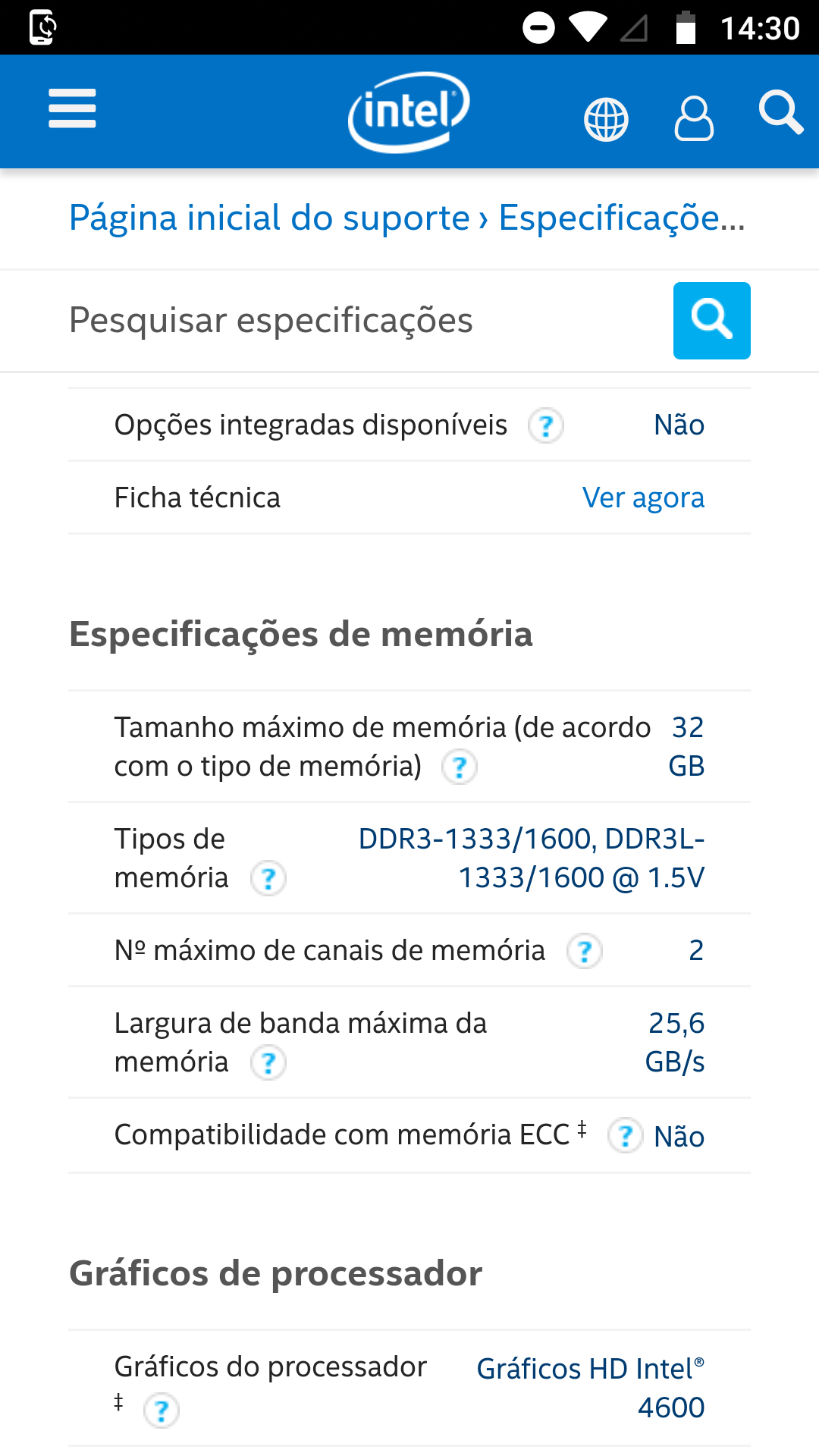The height and width of the screenshot is (1456, 819).
Task: Show help for Opções integradas disponíveis
Action: click(x=546, y=425)
